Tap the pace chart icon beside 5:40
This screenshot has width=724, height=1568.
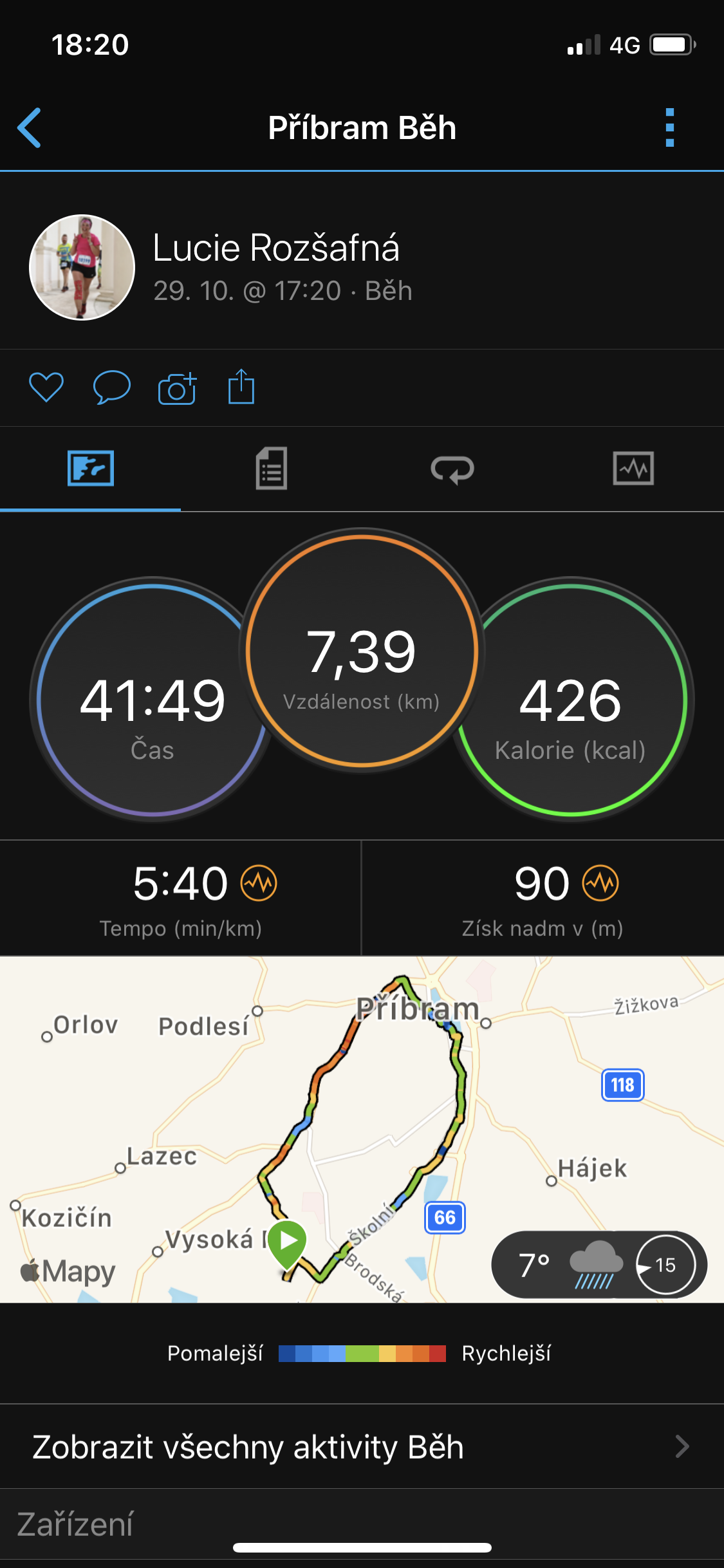(x=259, y=883)
